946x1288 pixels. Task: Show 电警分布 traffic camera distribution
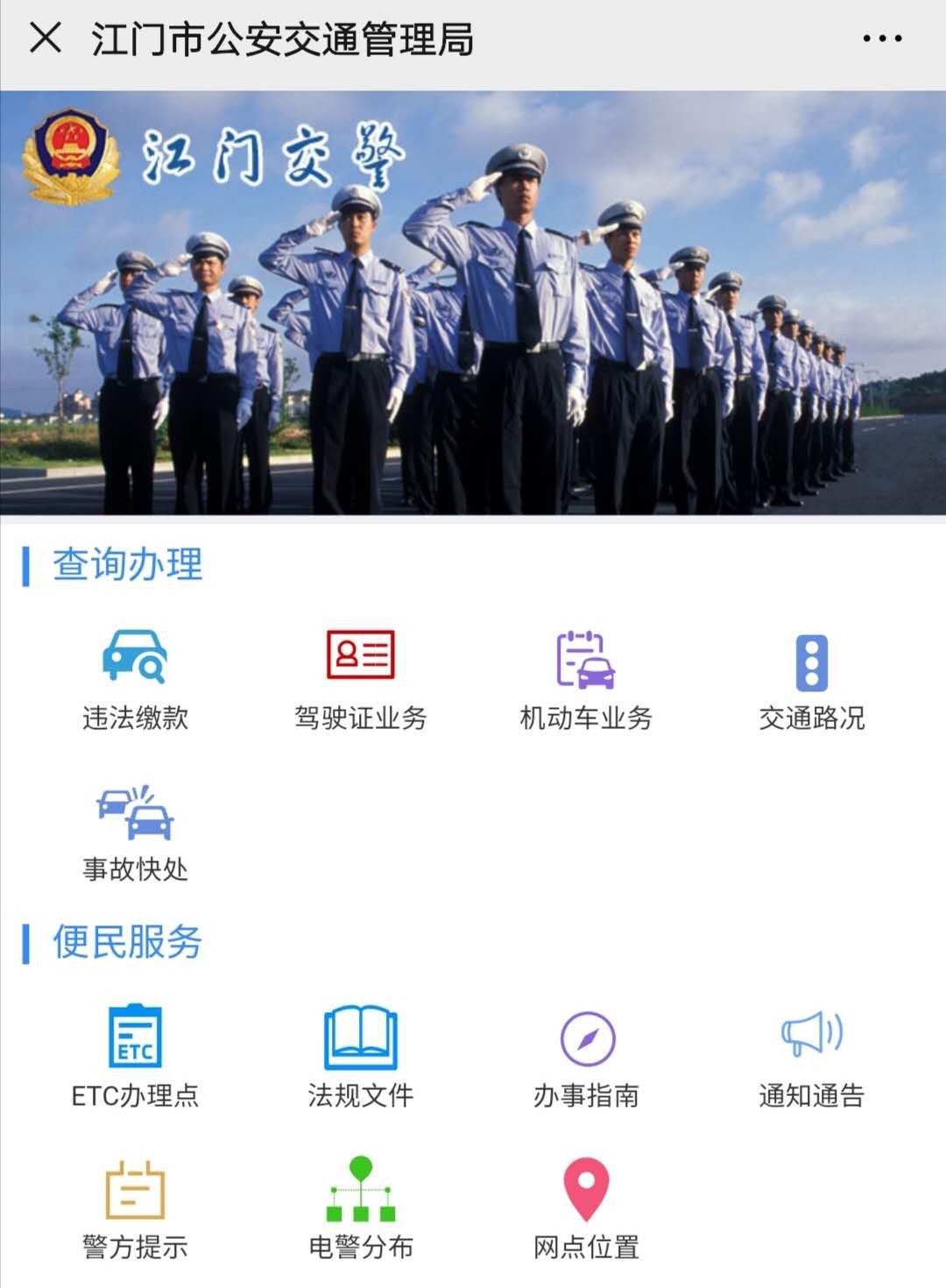point(360,1209)
